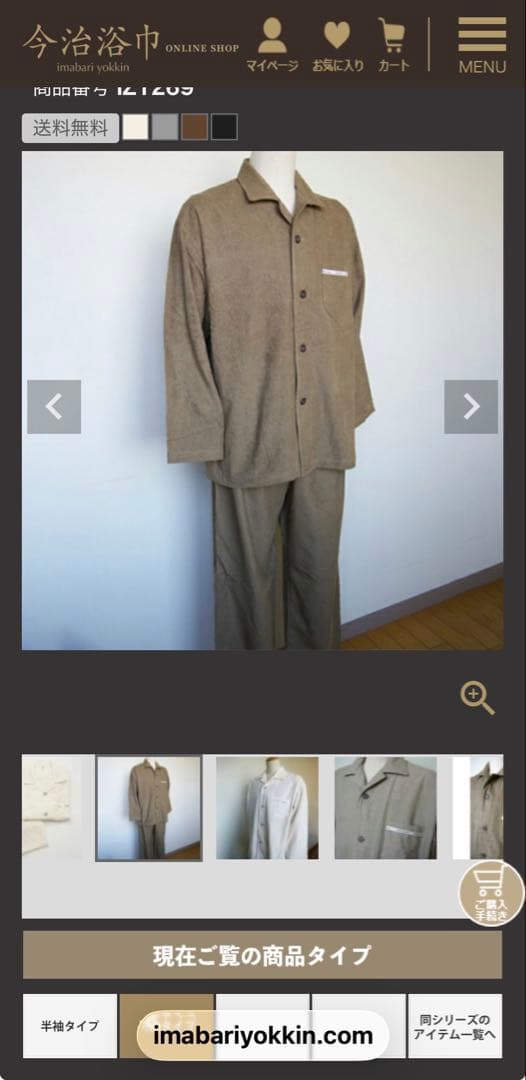Viewport: 526px width, 1080px height.
Task: Select the brown color swatch
Action: 195,127
